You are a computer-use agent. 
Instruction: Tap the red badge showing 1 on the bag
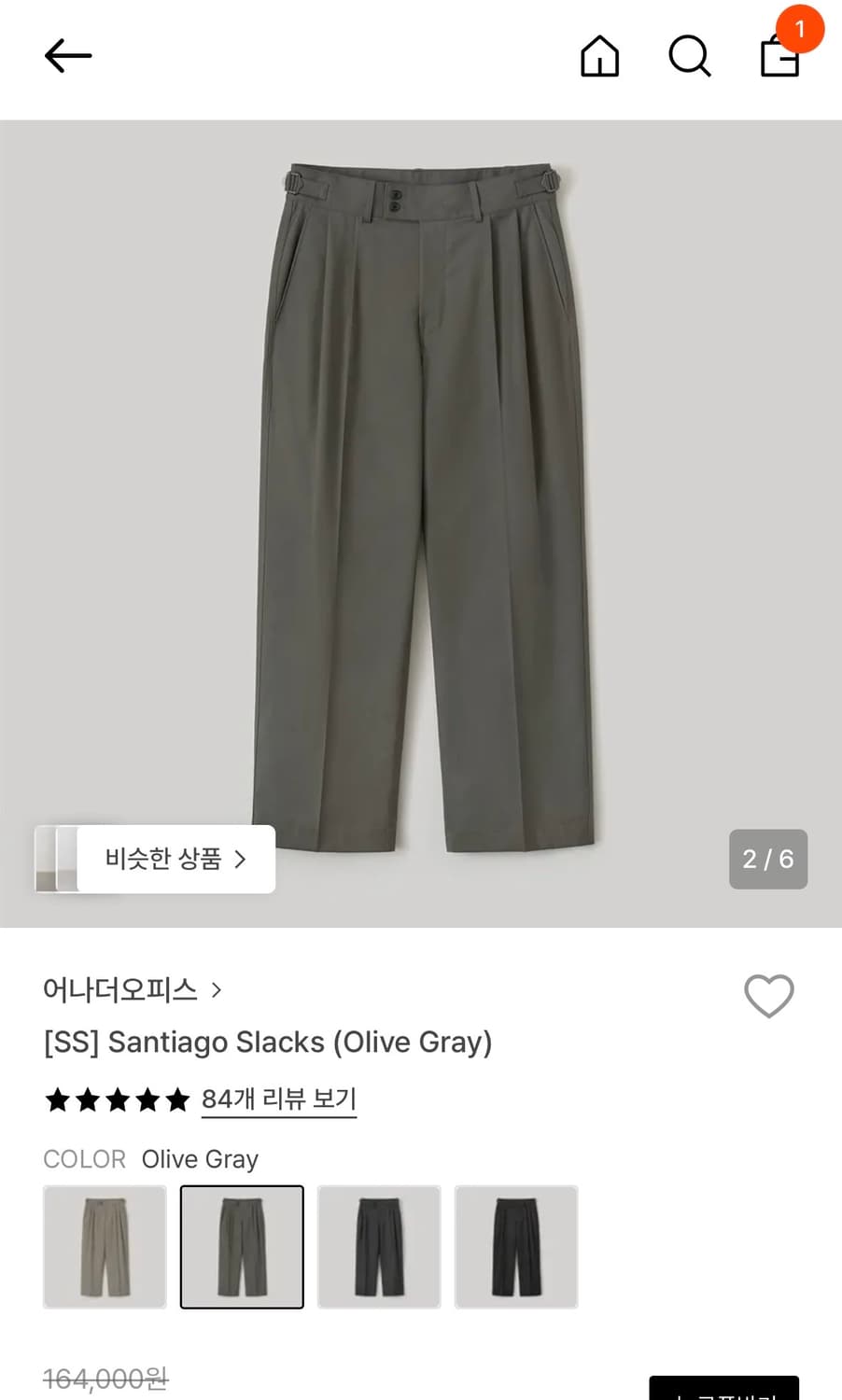click(x=801, y=28)
